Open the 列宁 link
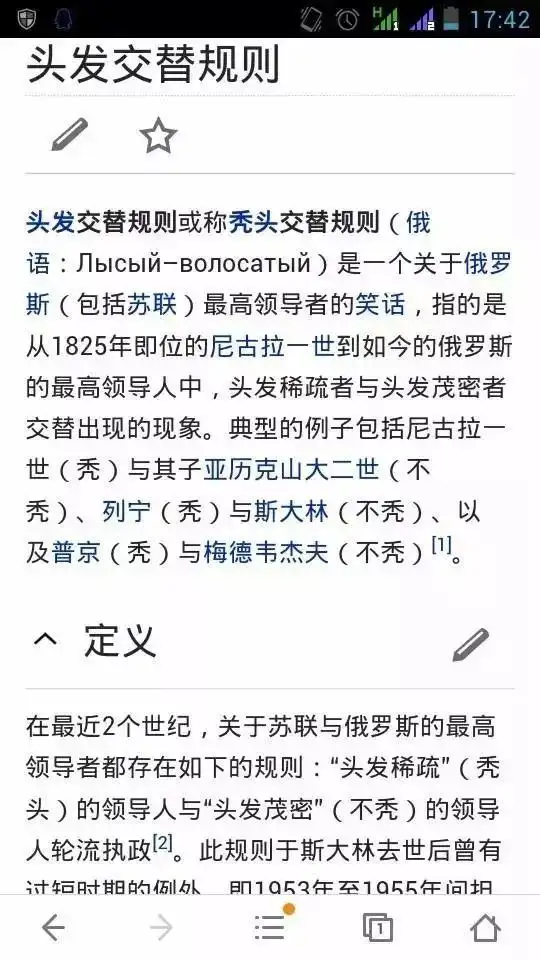The width and height of the screenshot is (540, 960). coord(126,511)
